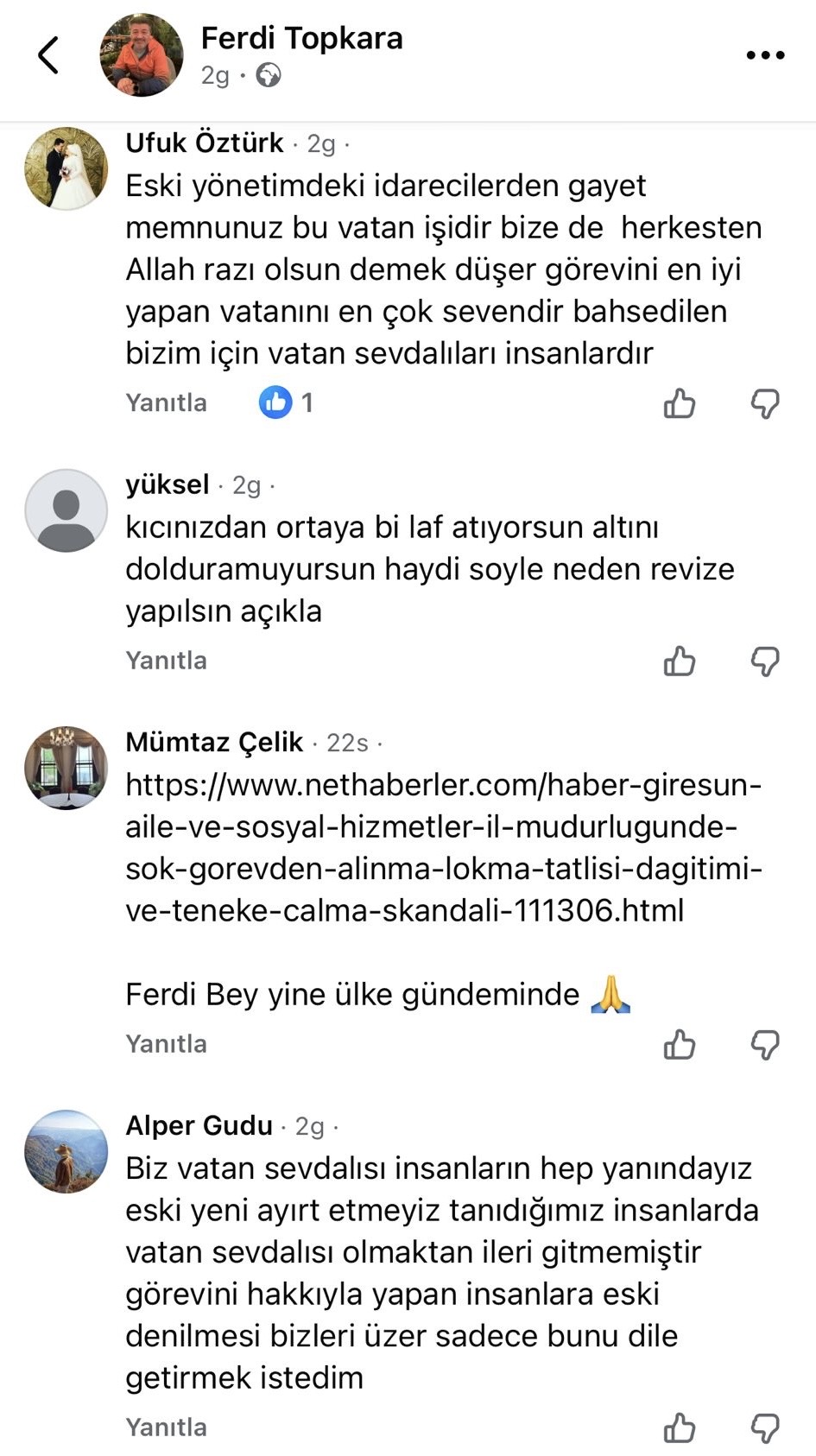
Task: Dislike Mümtaz Çelik's comment
Action: (765, 1045)
